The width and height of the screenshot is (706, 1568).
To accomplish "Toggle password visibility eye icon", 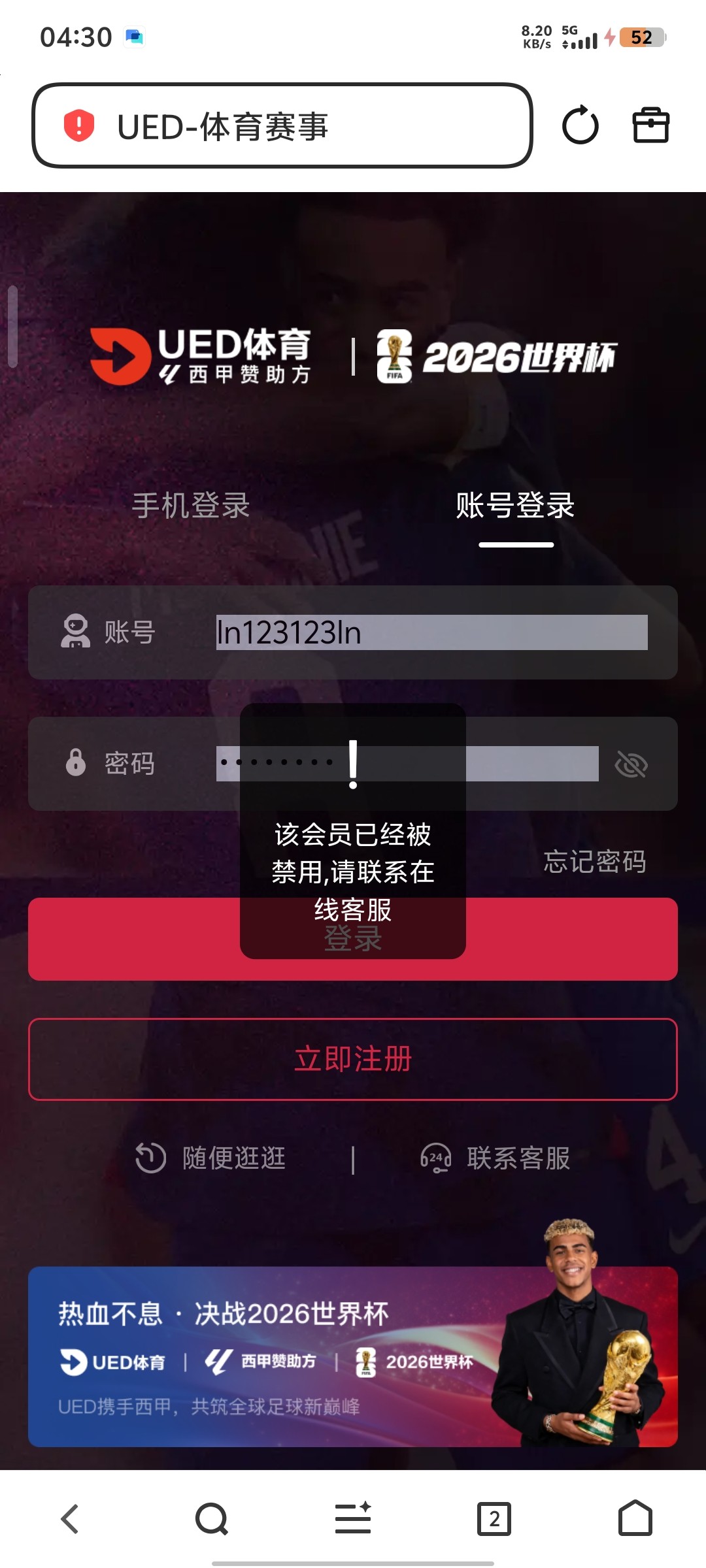I will pos(631,764).
